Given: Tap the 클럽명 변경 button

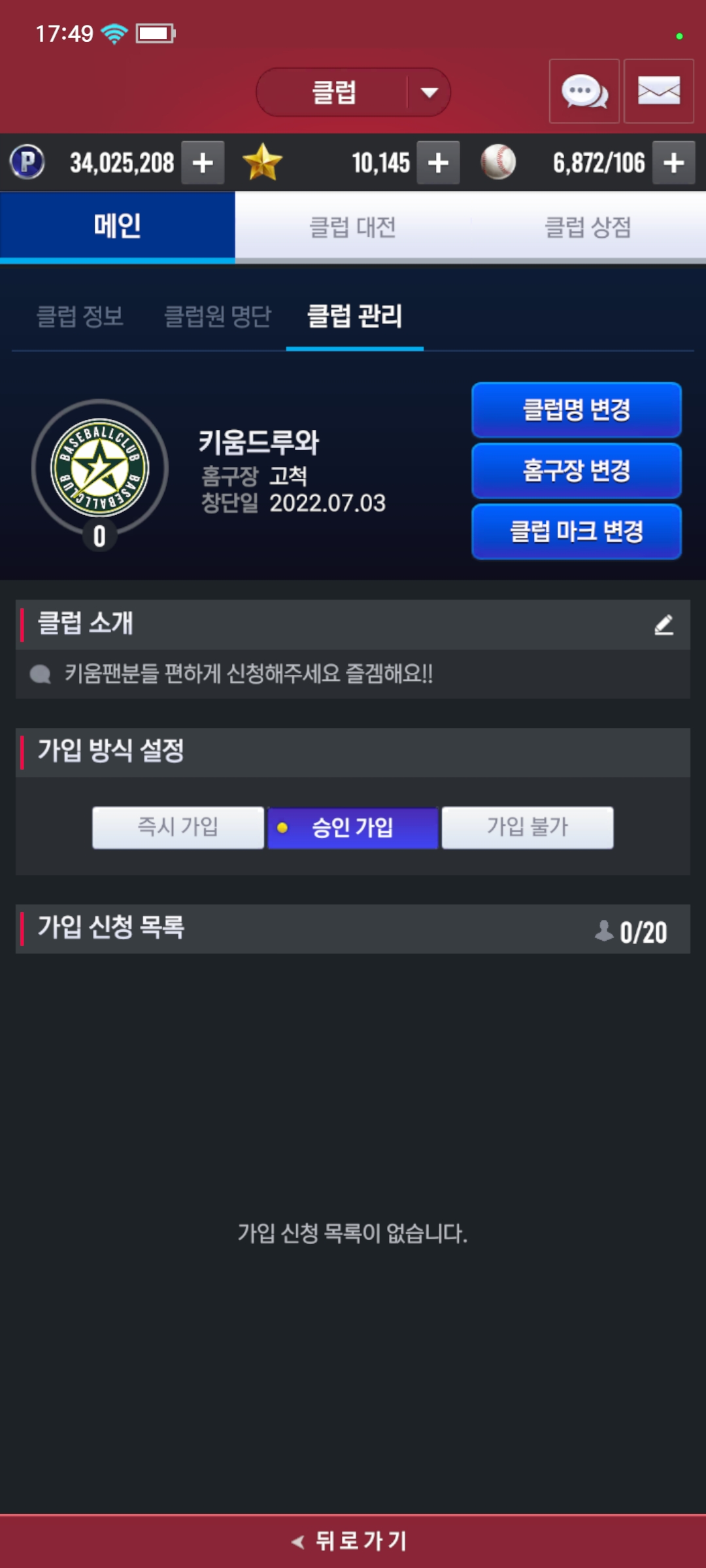Looking at the screenshot, I should point(576,410).
